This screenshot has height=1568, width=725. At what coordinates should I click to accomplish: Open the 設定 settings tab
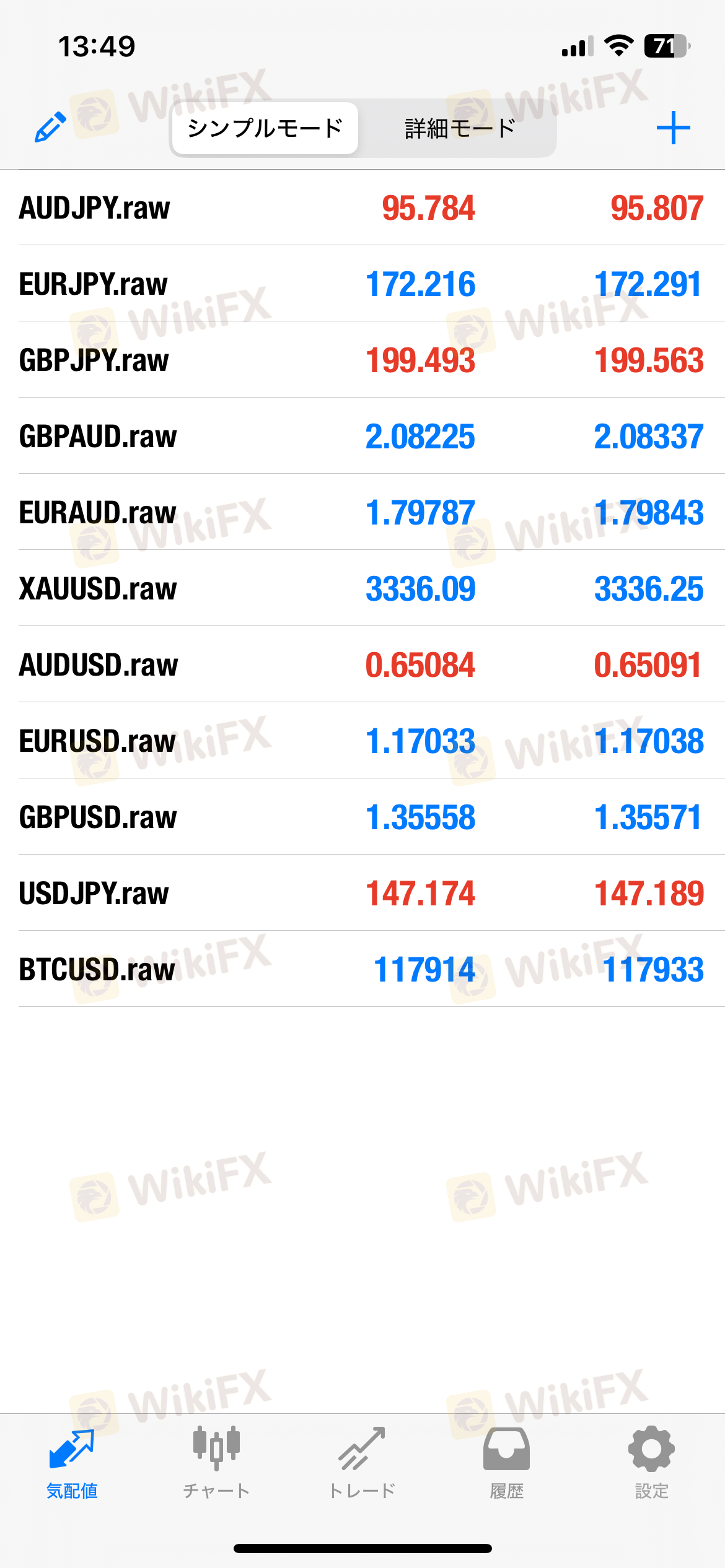click(x=651, y=1463)
